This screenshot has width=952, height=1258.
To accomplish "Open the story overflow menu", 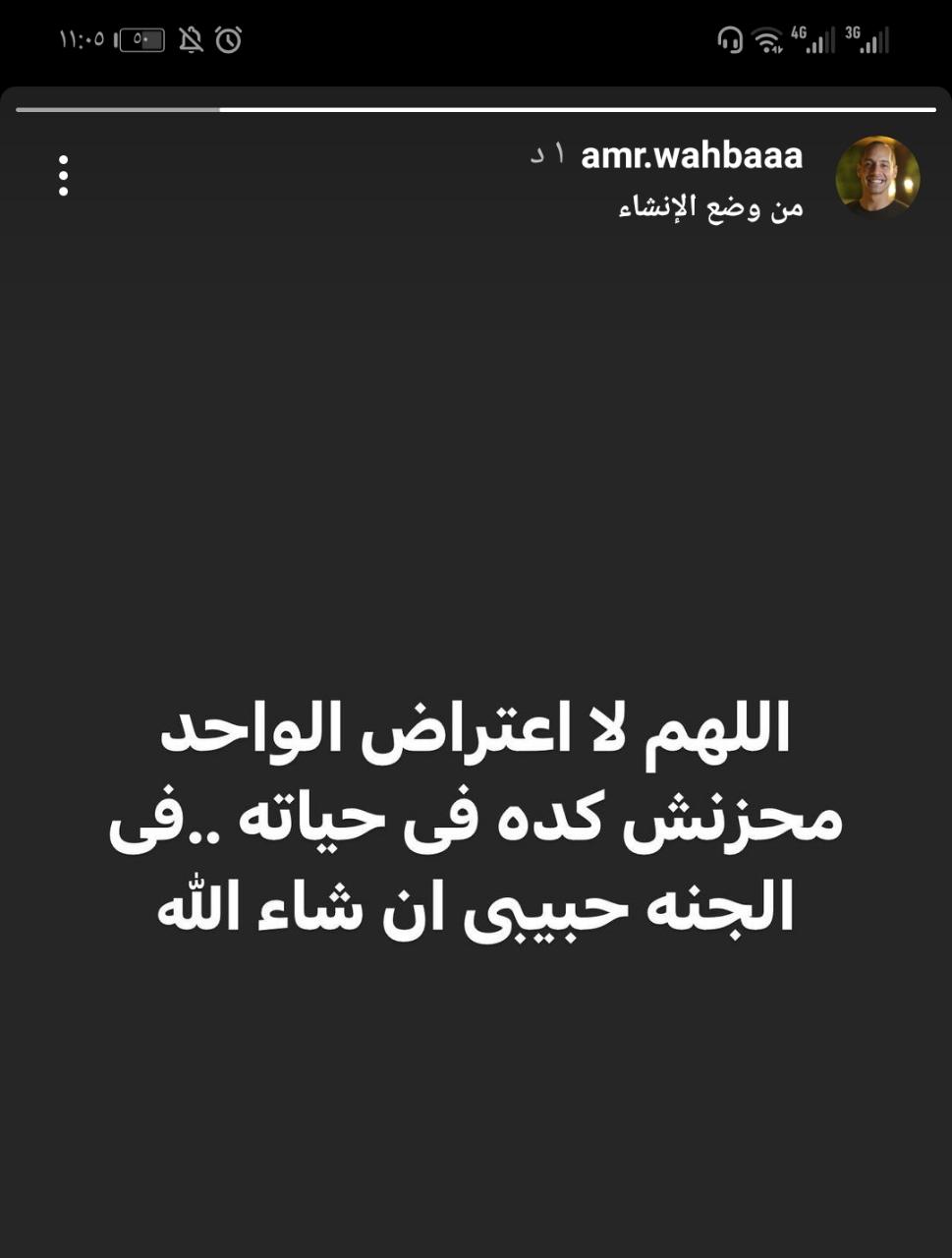I will [x=64, y=176].
